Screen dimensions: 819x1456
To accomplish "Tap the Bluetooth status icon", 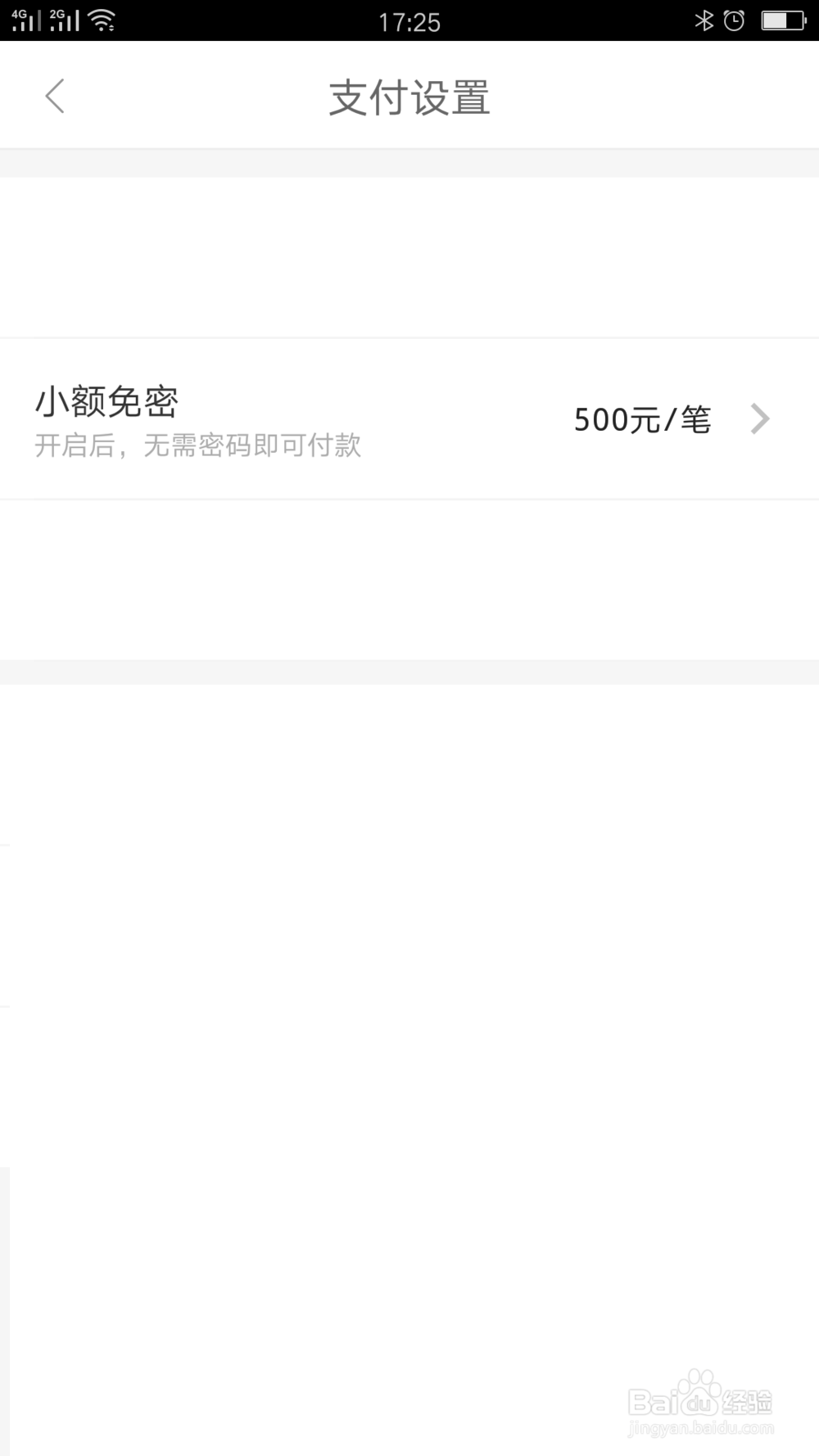I will 703,20.
